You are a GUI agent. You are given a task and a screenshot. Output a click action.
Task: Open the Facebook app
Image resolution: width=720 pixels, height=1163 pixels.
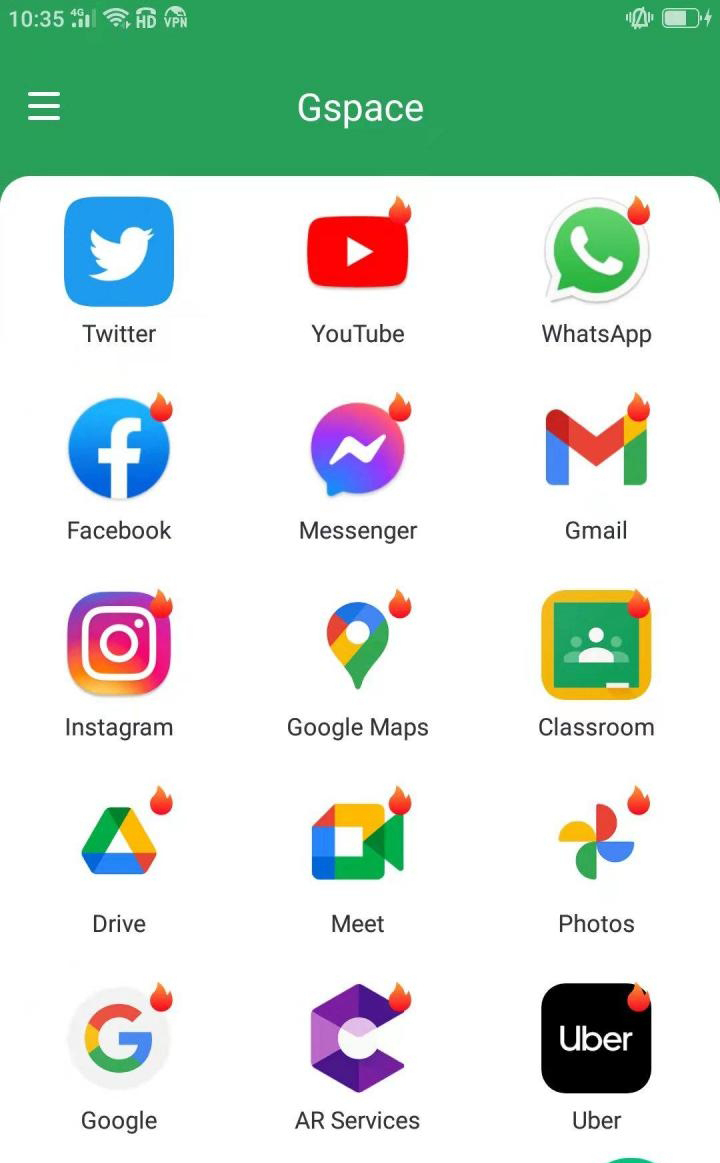[119, 448]
